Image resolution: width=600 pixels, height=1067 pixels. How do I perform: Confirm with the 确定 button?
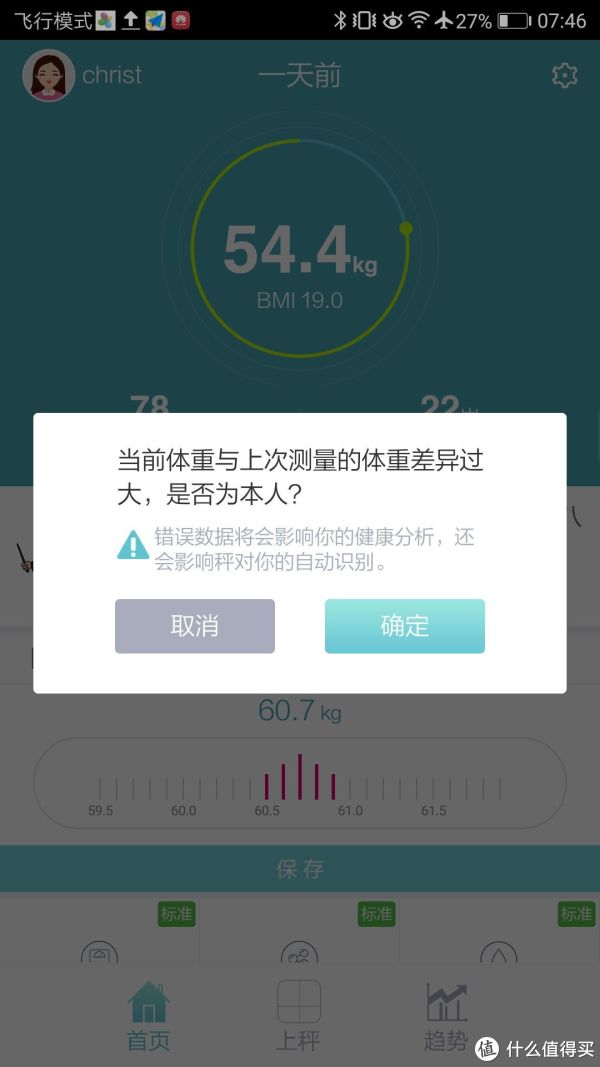(x=404, y=626)
